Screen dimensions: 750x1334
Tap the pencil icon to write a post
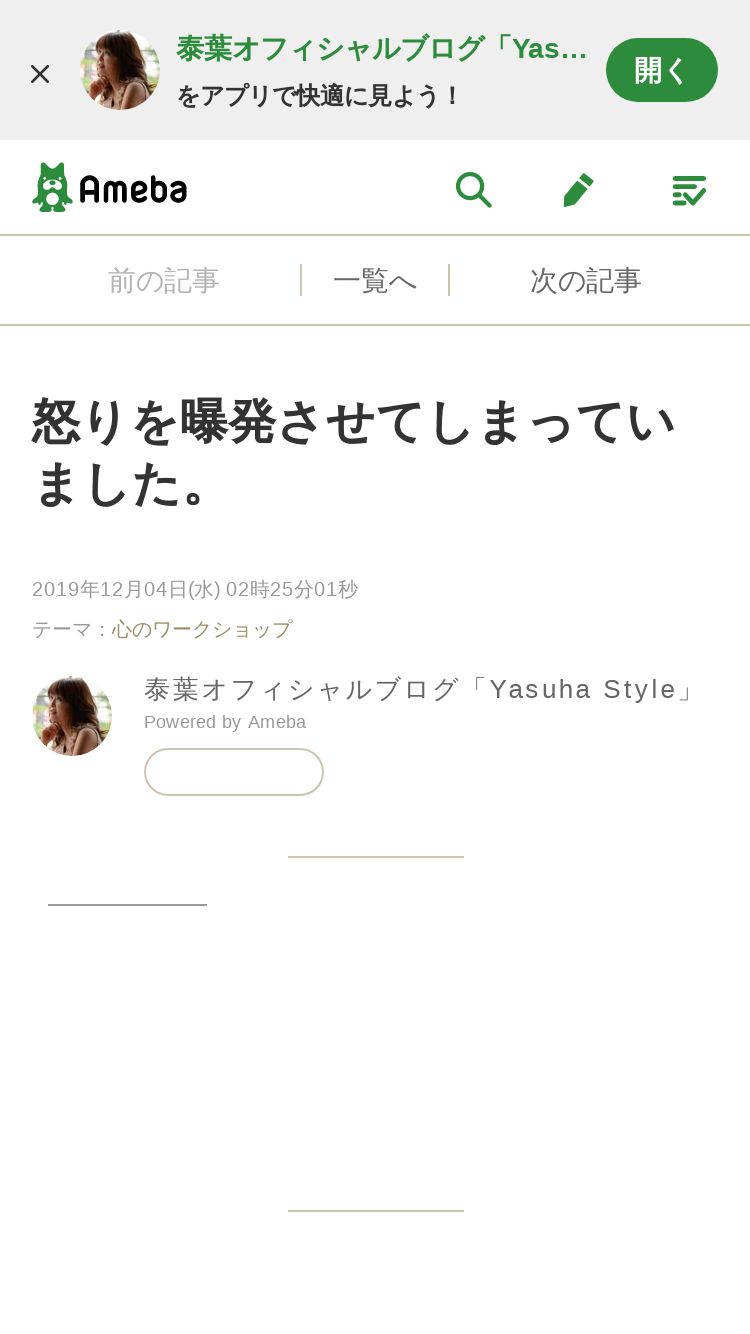pyautogui.click(x=578, y=189)
